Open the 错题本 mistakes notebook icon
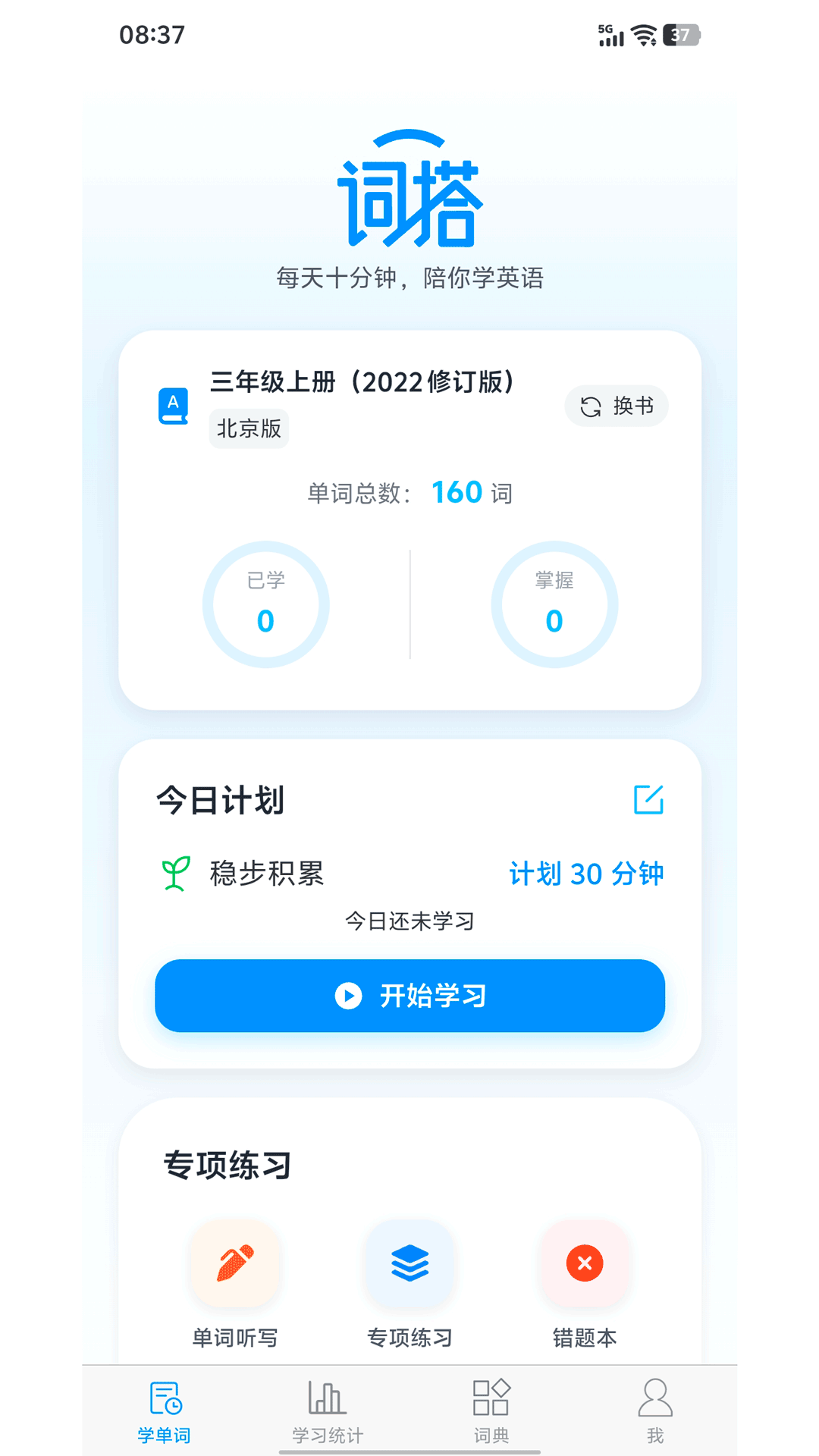Viewport: 819px width, 1456px height. click(583, 1265)
